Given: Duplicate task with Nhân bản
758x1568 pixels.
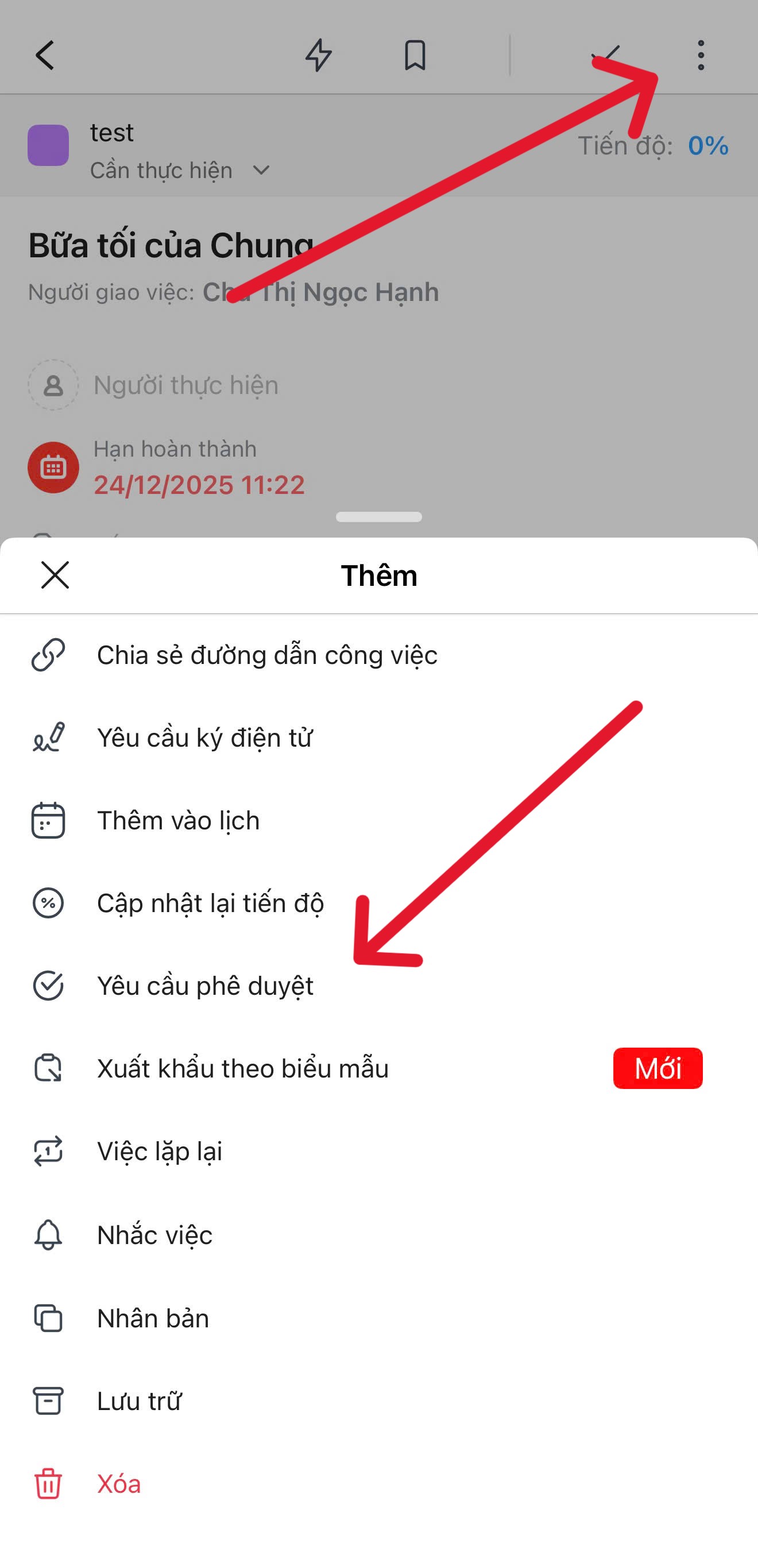Looking at the screenshot, I should tap(153, 1318).
